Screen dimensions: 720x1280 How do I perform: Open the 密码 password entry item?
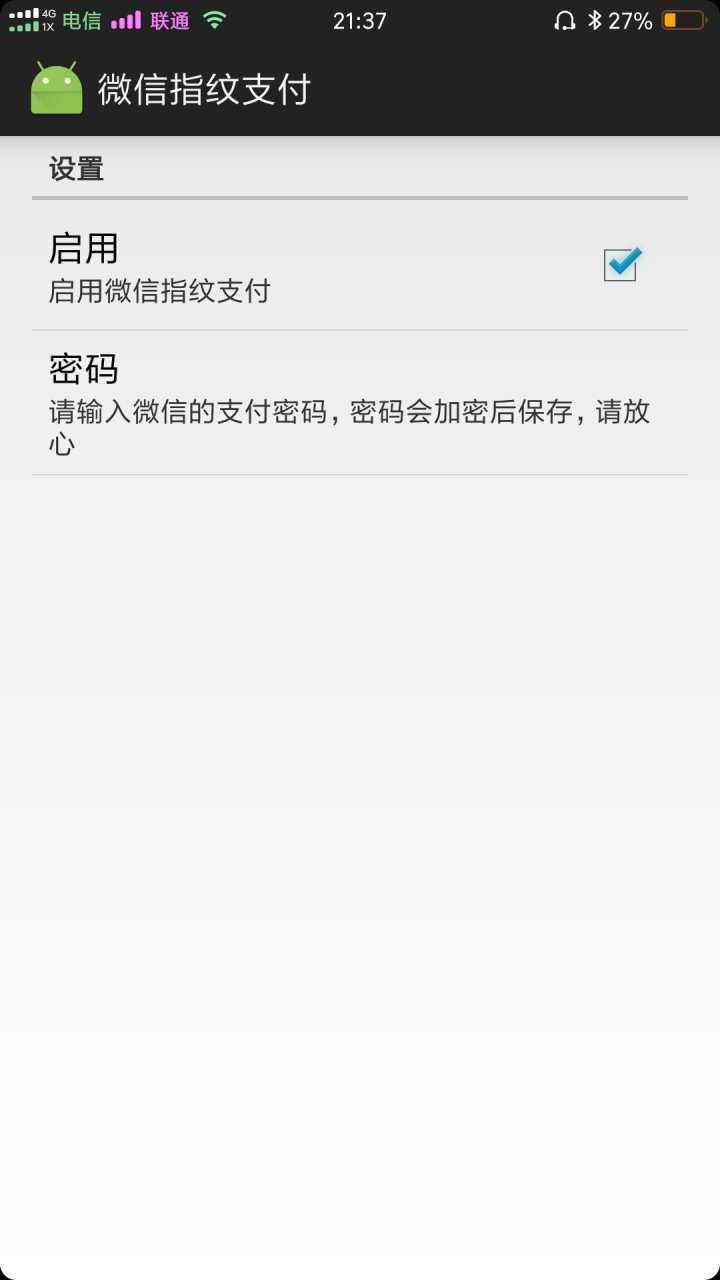click(360, 405)
